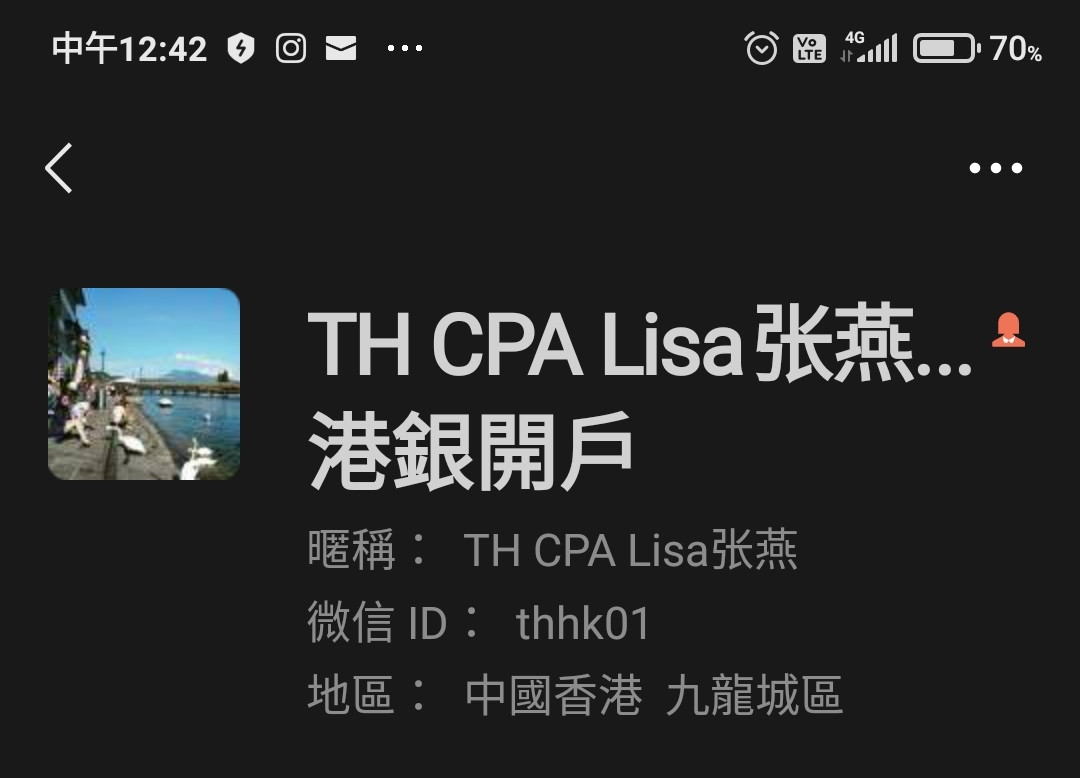View the contact's profile photo

144,384
